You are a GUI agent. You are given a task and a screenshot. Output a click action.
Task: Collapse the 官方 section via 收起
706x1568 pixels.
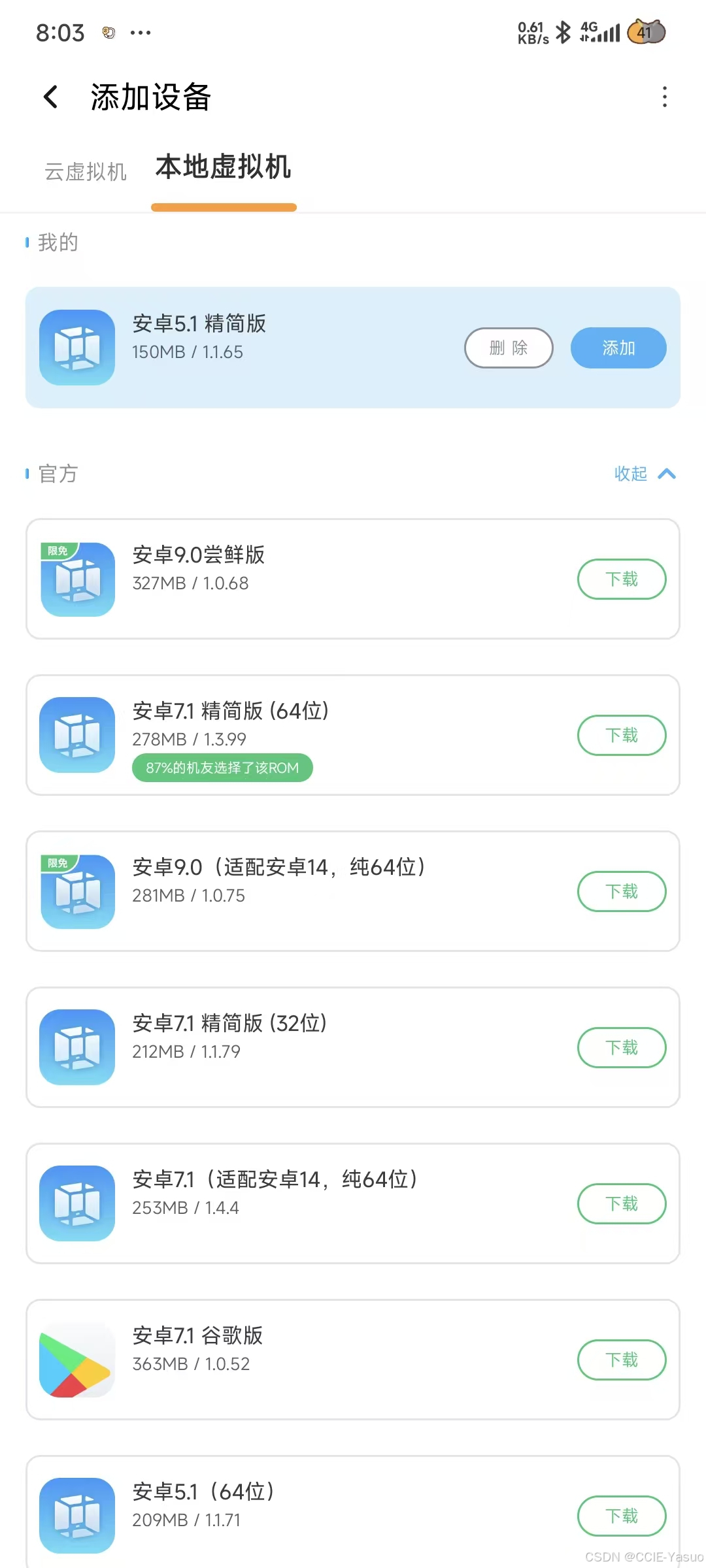pyautogui.click(x=630, y=474)
